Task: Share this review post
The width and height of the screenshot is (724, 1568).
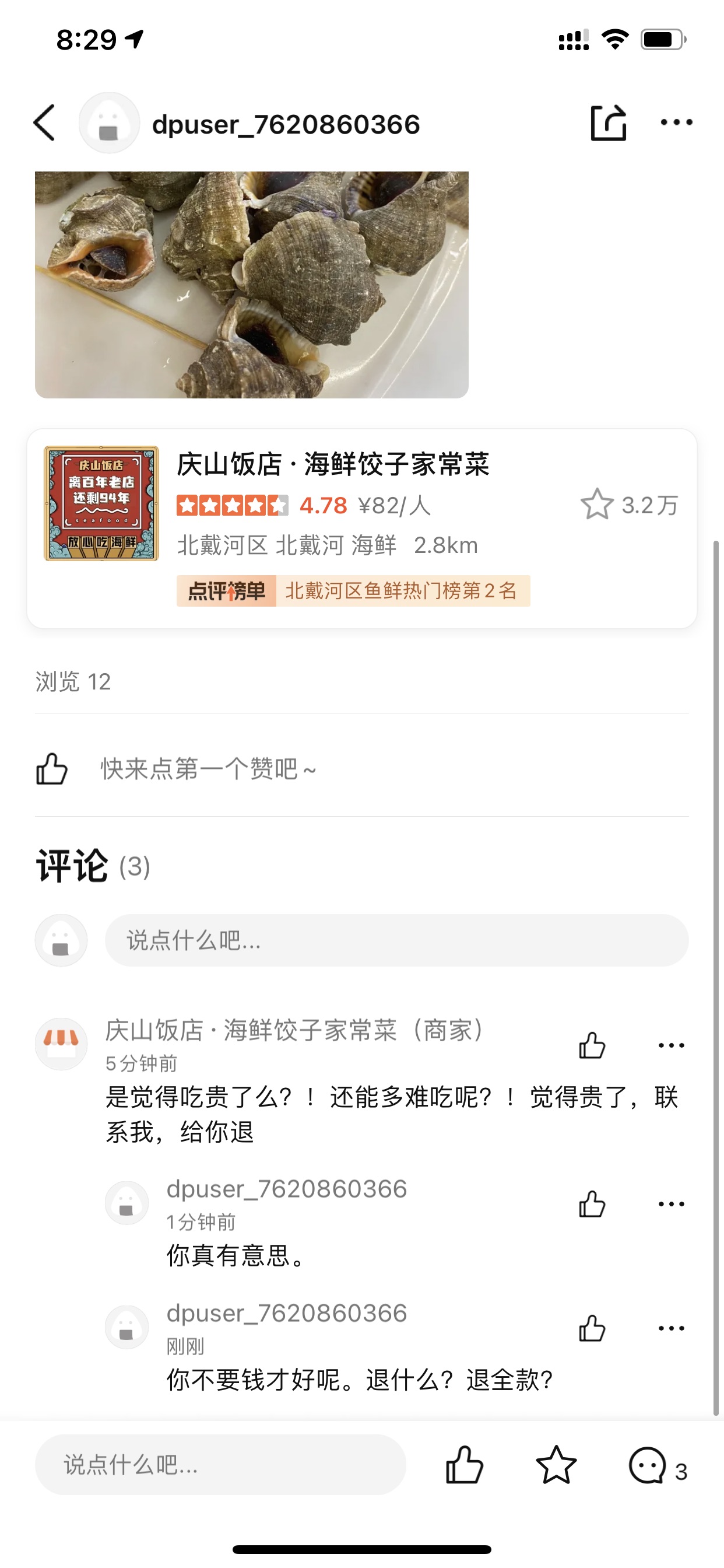Action: pos(609,123)
